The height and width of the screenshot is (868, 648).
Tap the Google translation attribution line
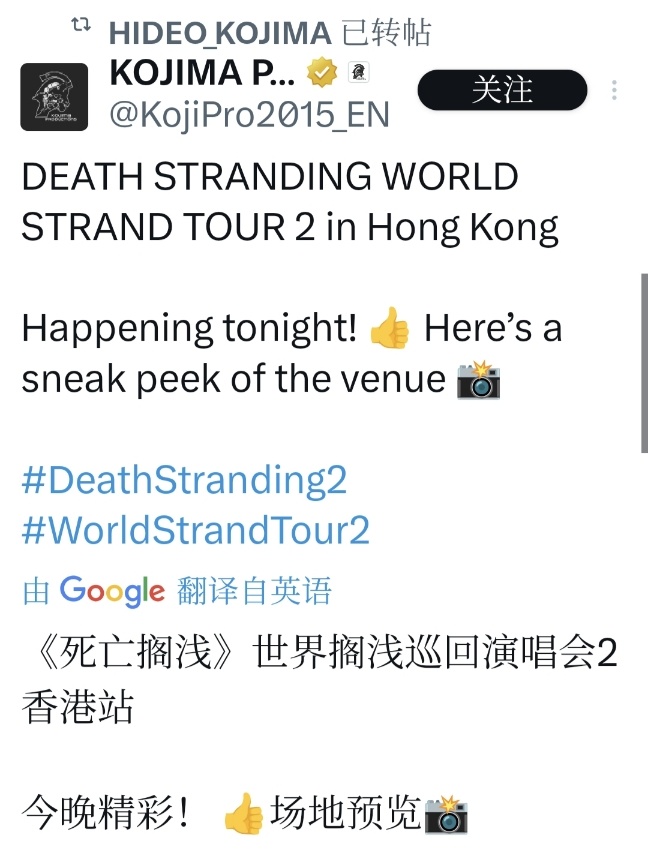(177, 591)
